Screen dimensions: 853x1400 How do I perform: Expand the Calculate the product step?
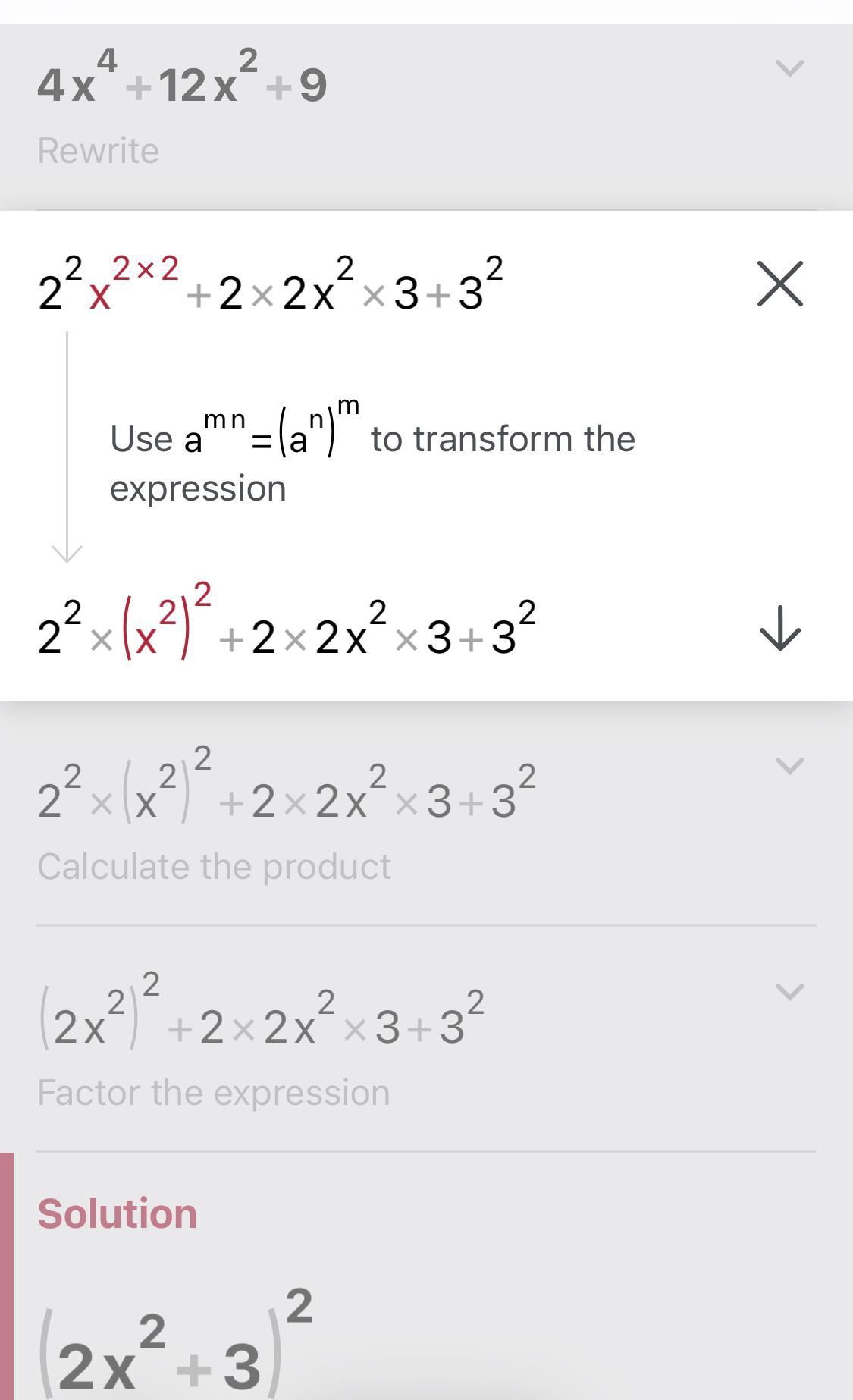(x=789, y=766)
